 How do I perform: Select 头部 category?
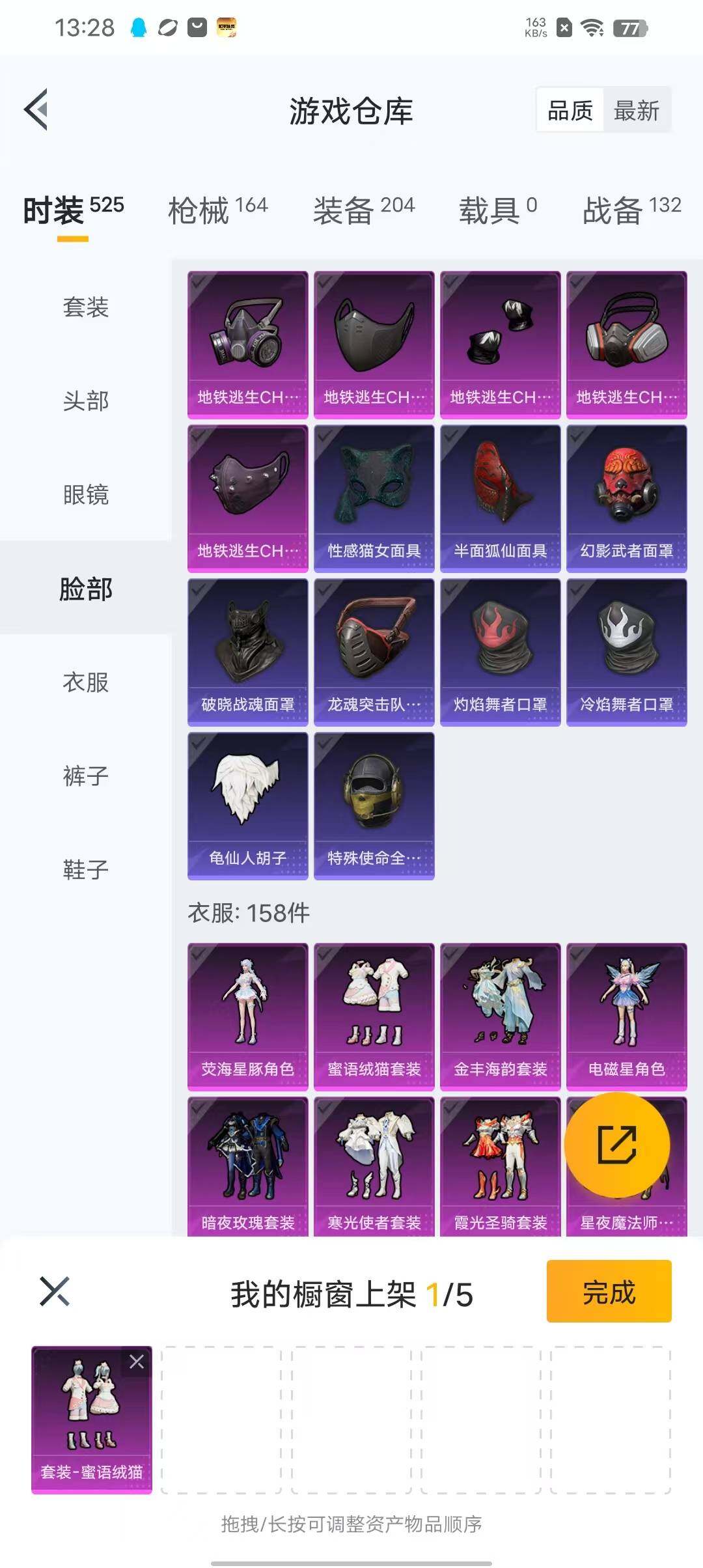pyautogui.click(x=85, y=400)
